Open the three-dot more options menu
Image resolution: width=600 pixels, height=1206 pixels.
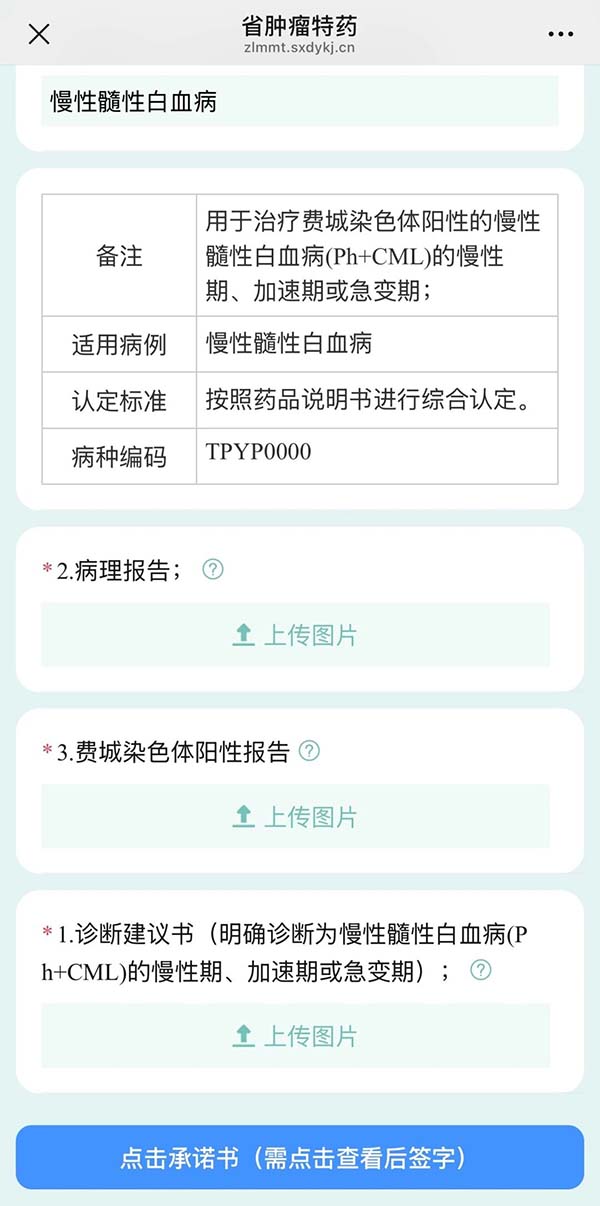(x=561, y=35)
